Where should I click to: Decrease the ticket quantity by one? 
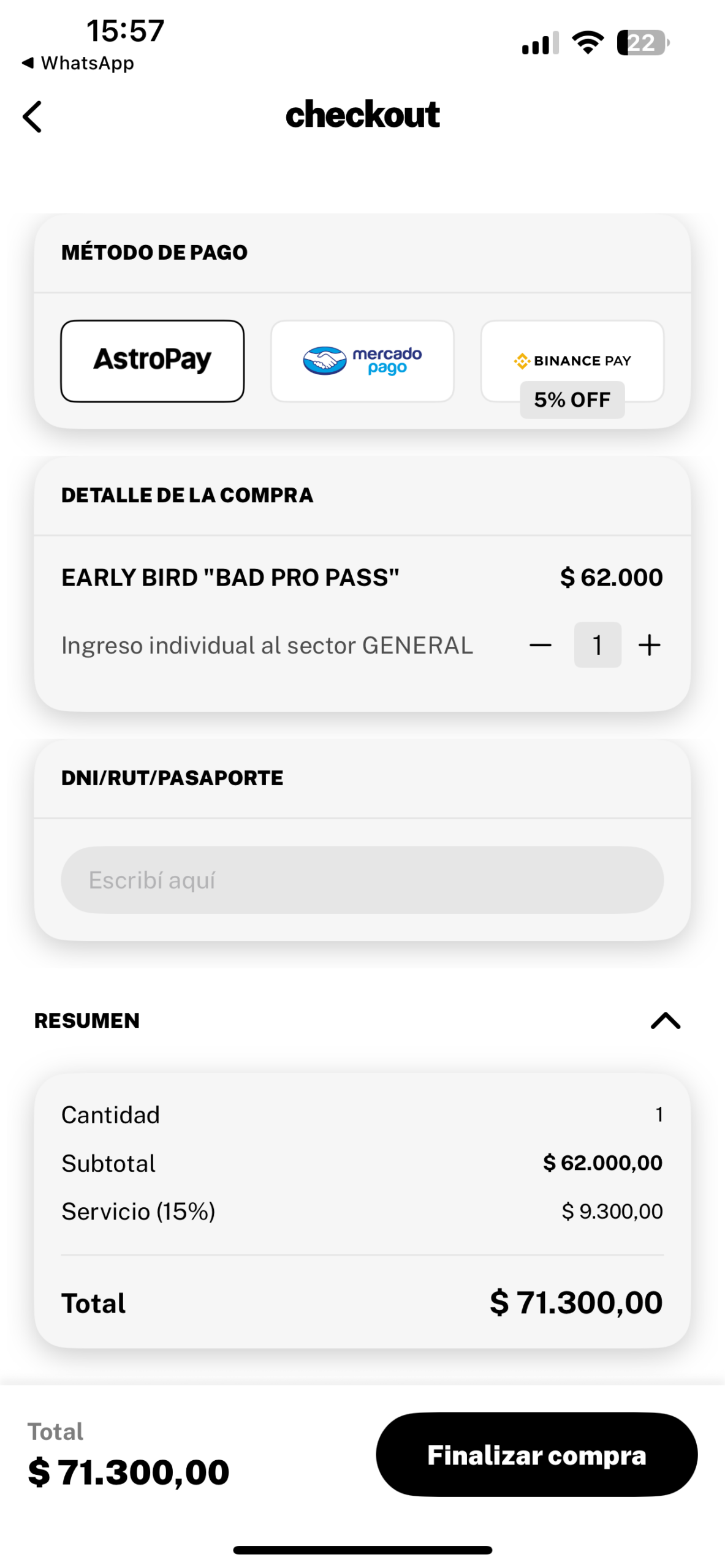point(540,645)
